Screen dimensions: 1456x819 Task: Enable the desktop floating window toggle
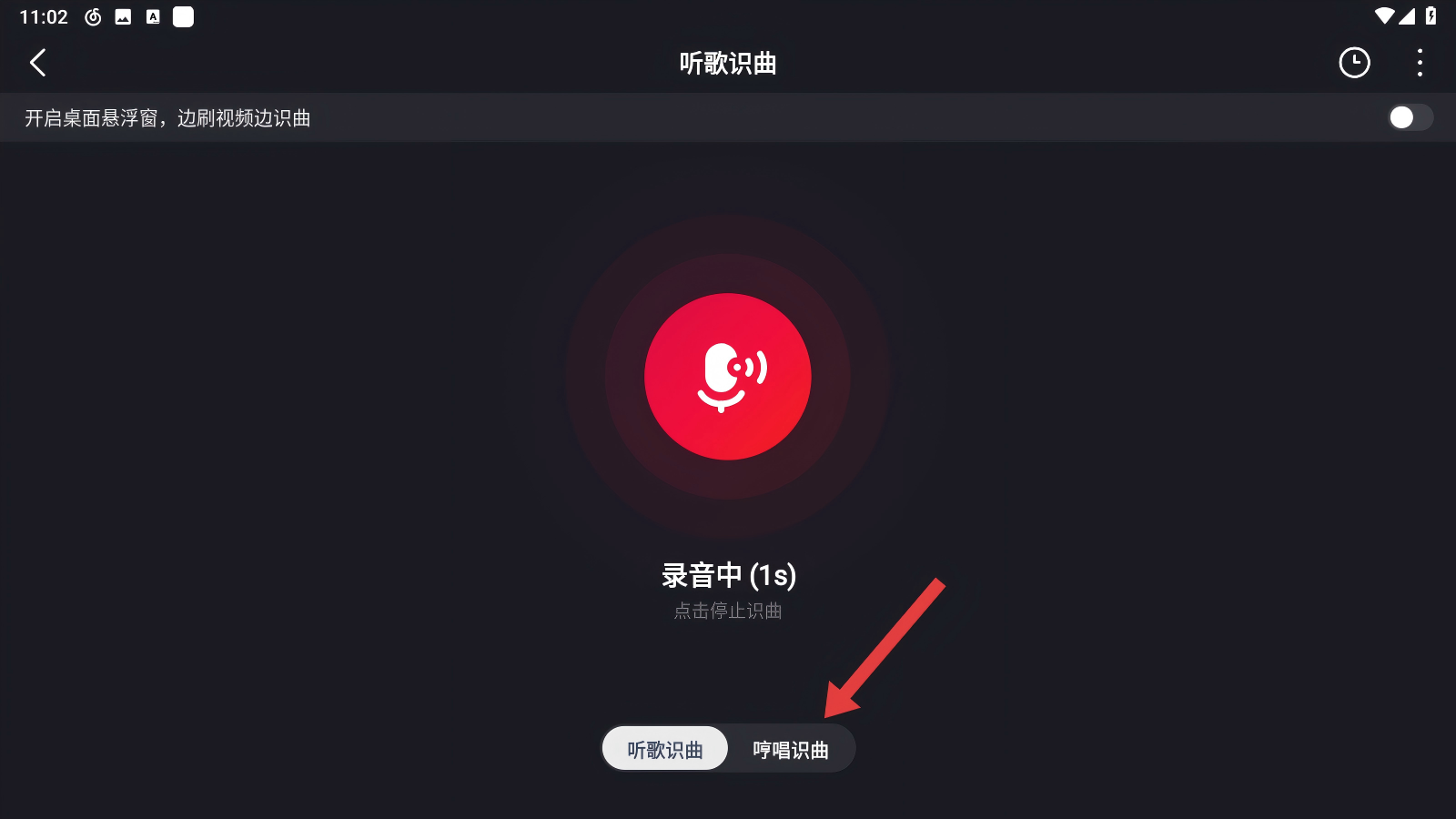pyautogui.click(x=1410, y=117)
